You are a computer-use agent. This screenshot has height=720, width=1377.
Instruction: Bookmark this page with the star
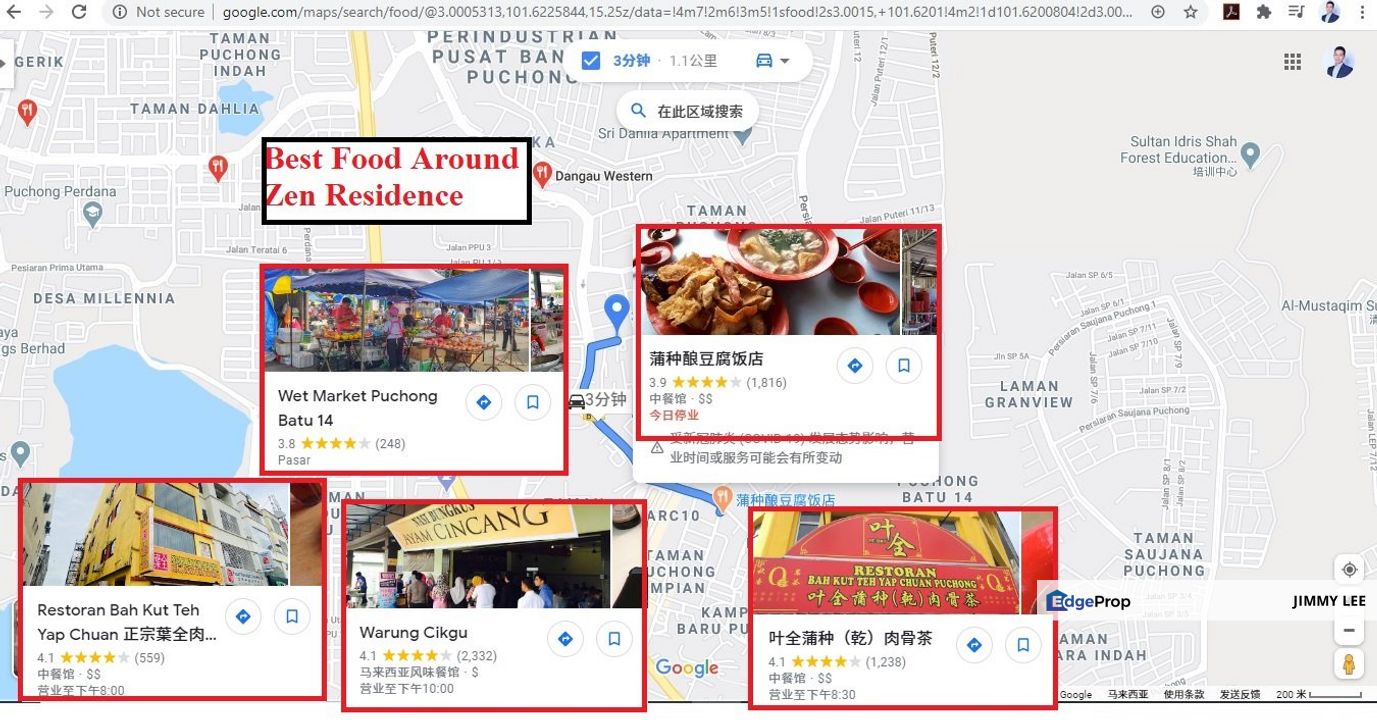tap(1190, 12)
